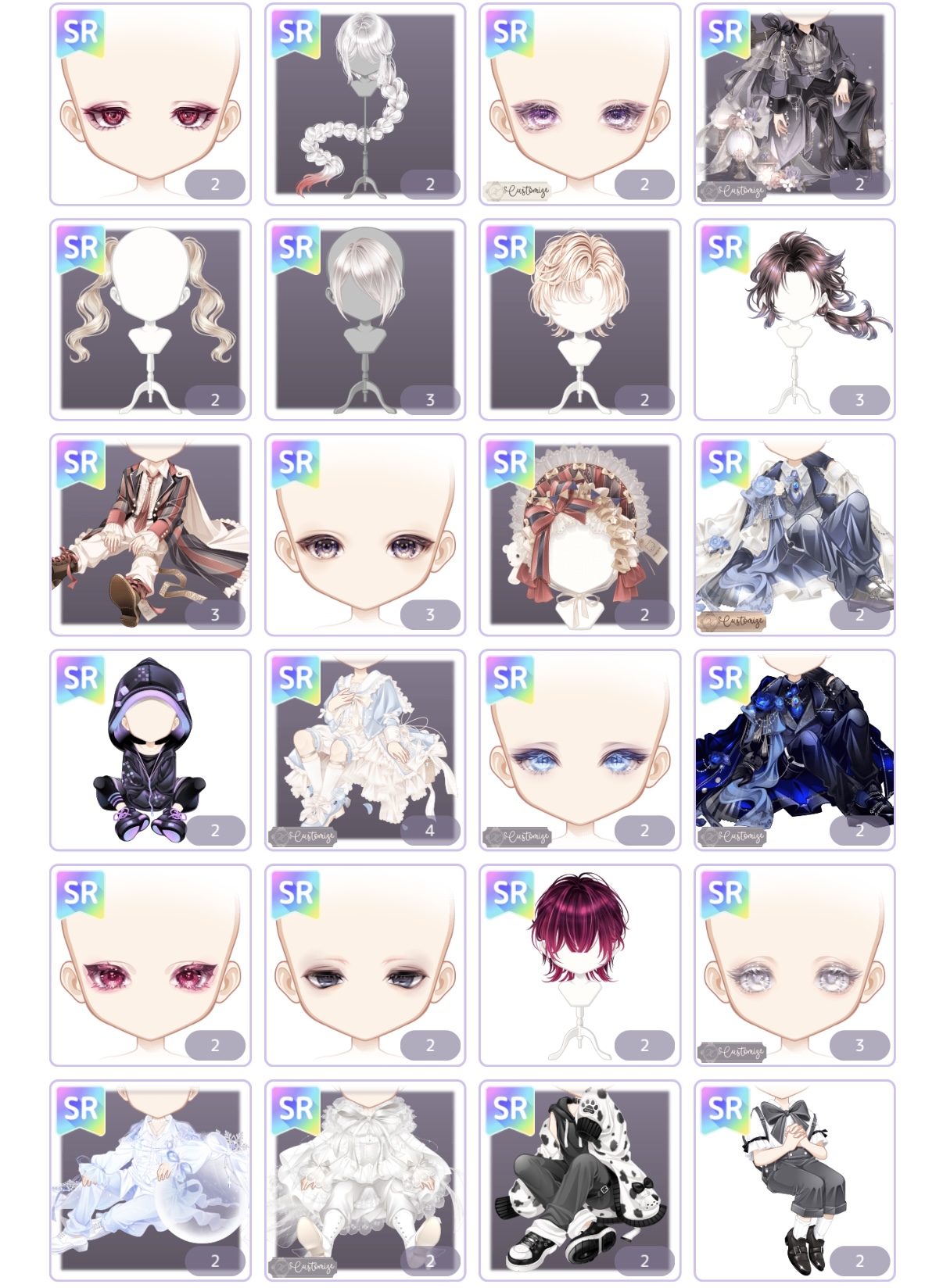Open the black gothic outfit tile

(794, 104)
